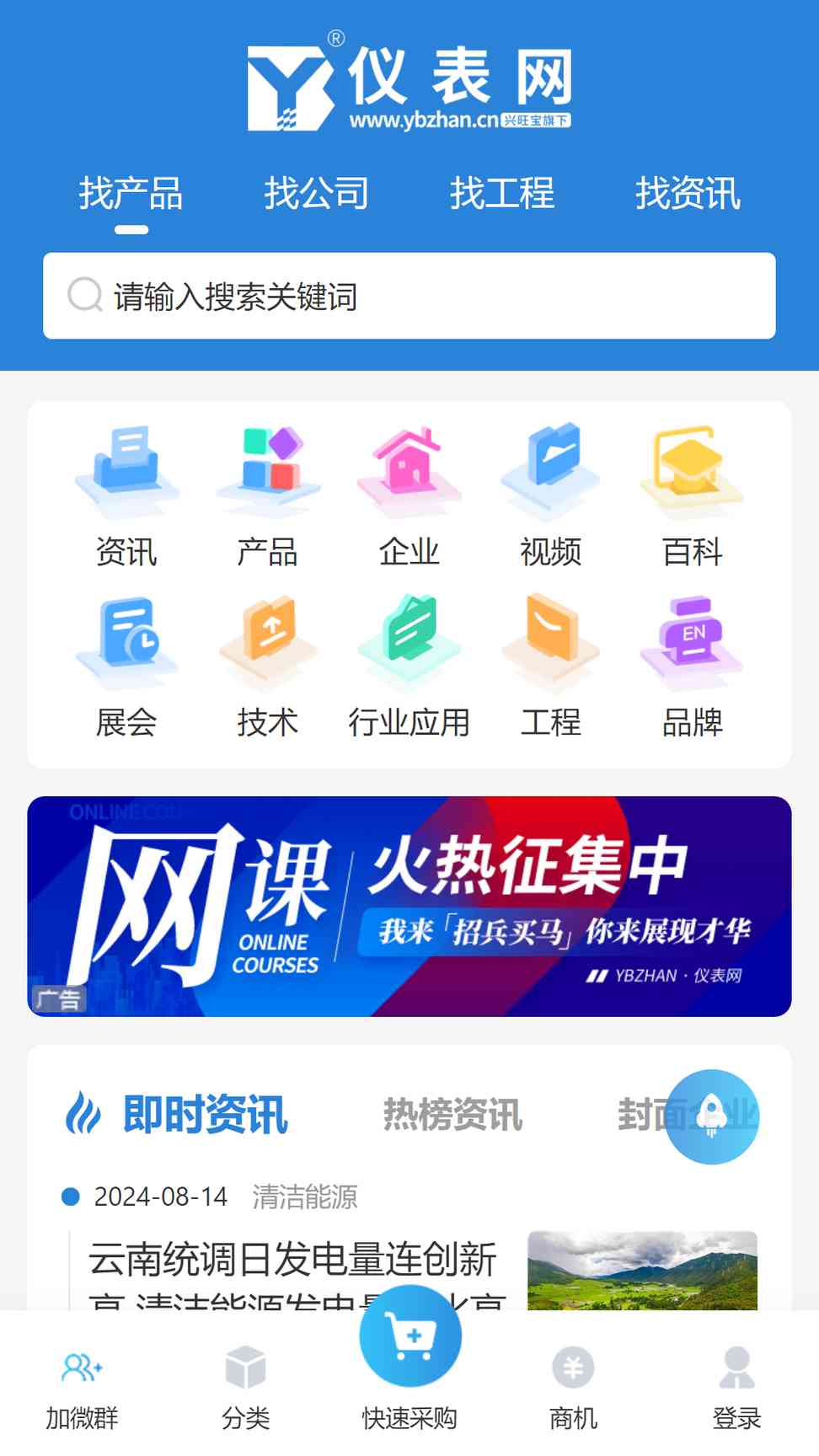Open the 网课 online courses banner ad
Viewport: 819px width, 1456px height.
[x=409, y=906]
